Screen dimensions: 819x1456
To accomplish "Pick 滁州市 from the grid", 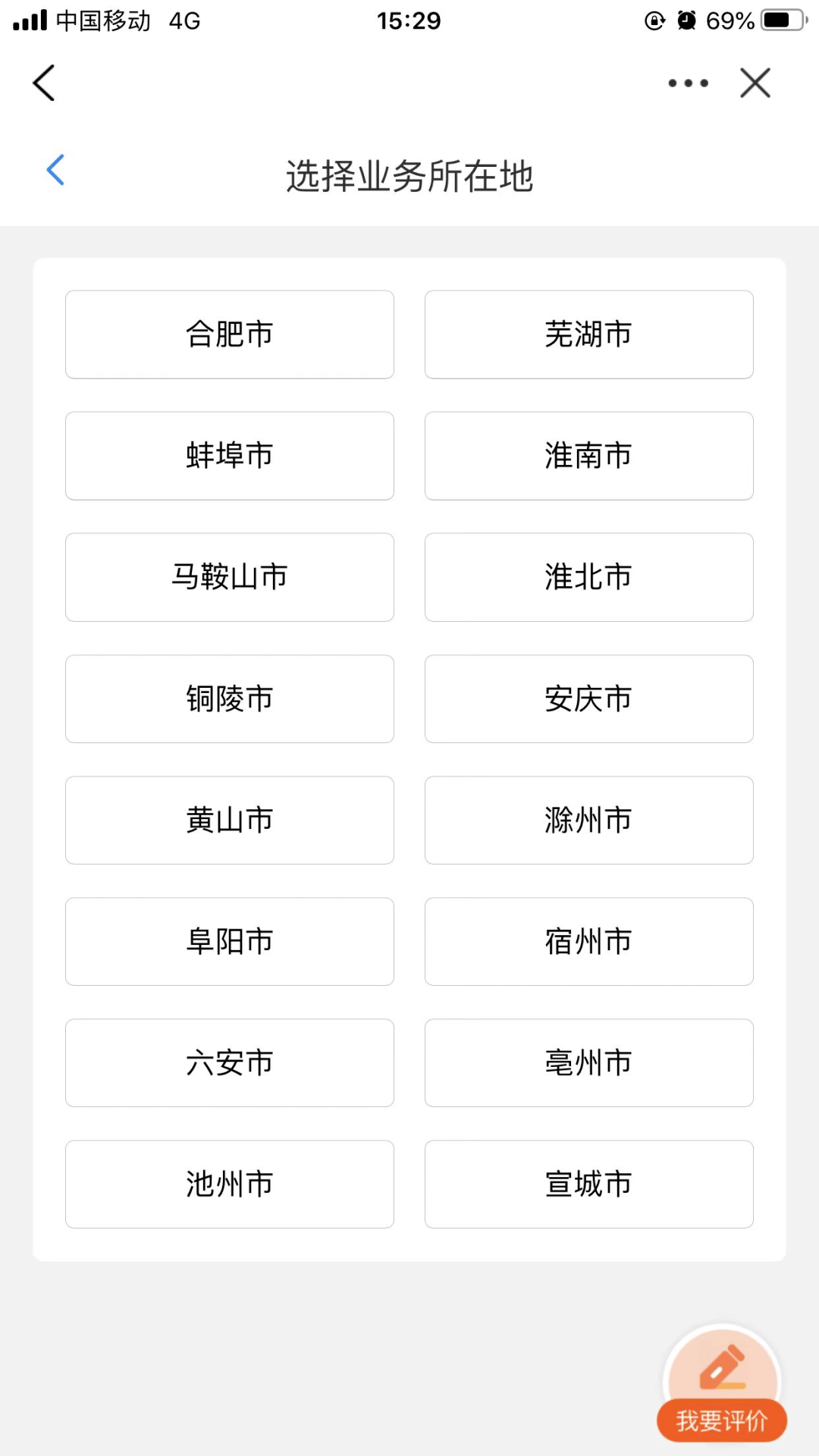I will pyautogui.click(x=588, y=820).
